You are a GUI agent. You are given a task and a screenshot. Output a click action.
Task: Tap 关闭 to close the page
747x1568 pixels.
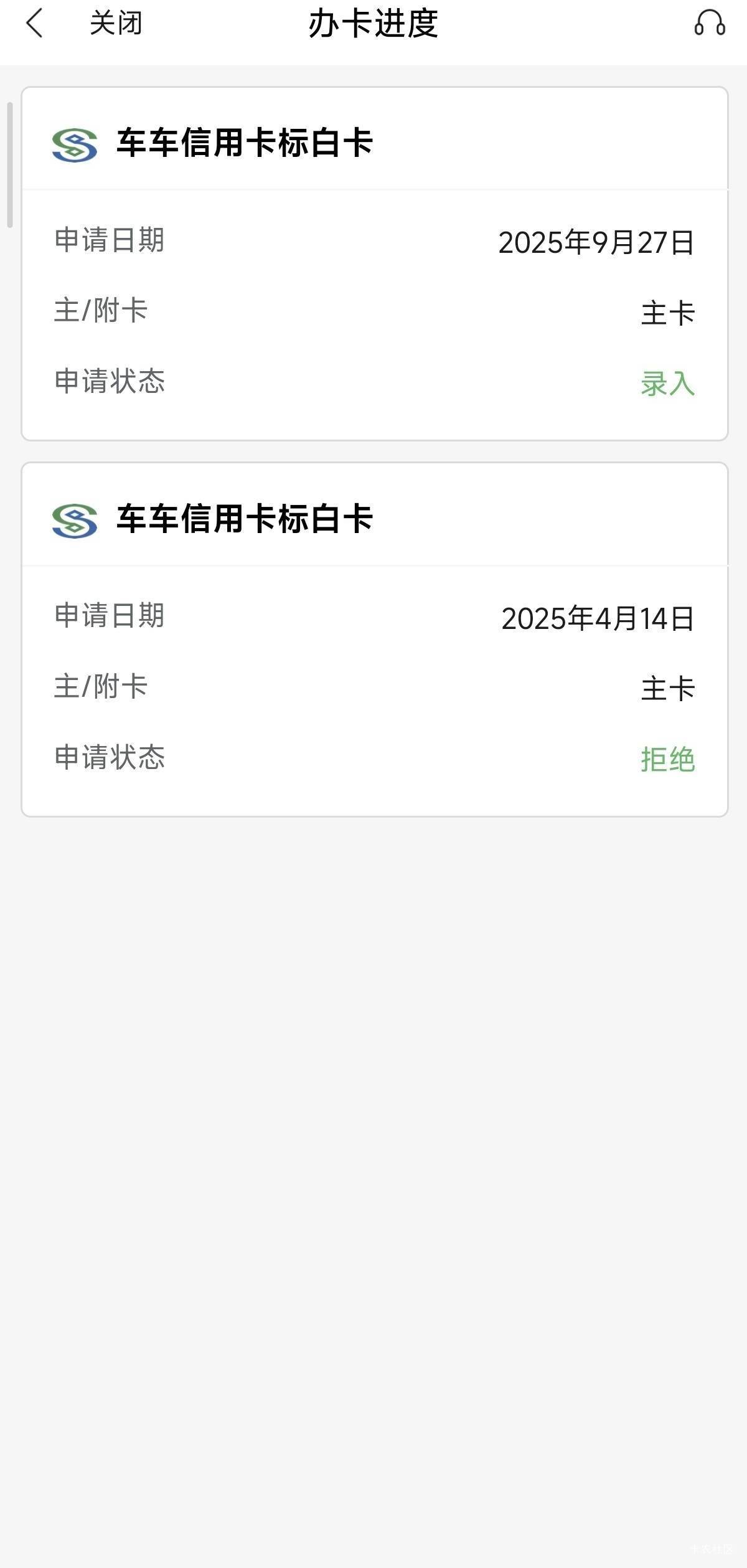pyautogui.click(x=116, y=24)
